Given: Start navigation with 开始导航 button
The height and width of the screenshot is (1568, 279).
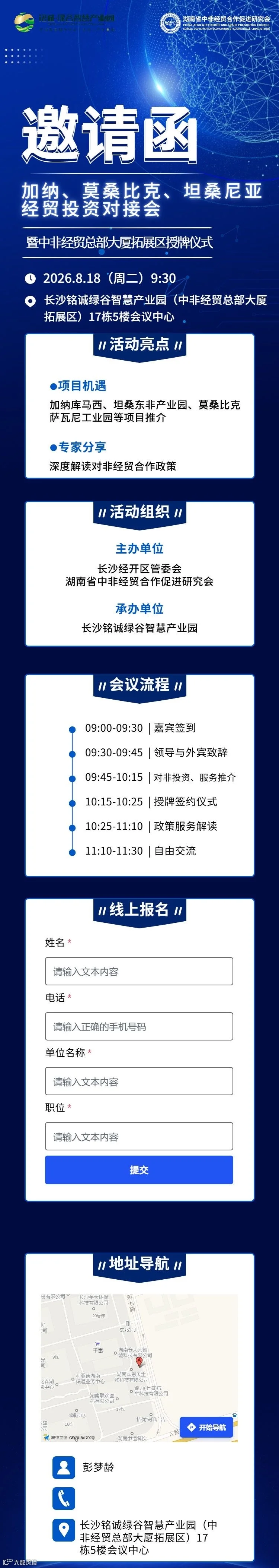Looking at the screenshot, I should click(207, 1427).
